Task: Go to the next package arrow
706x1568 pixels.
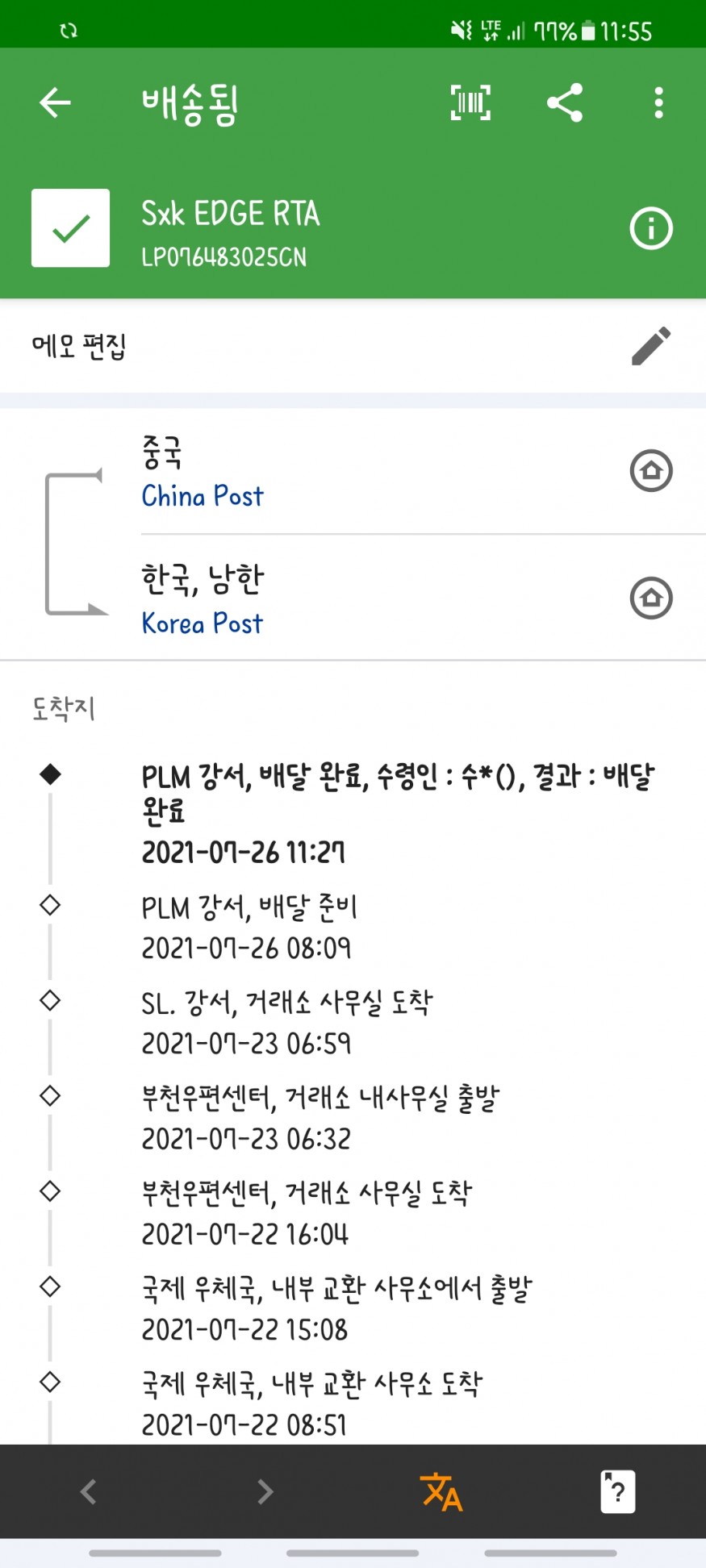Action: coord(265,1491)
